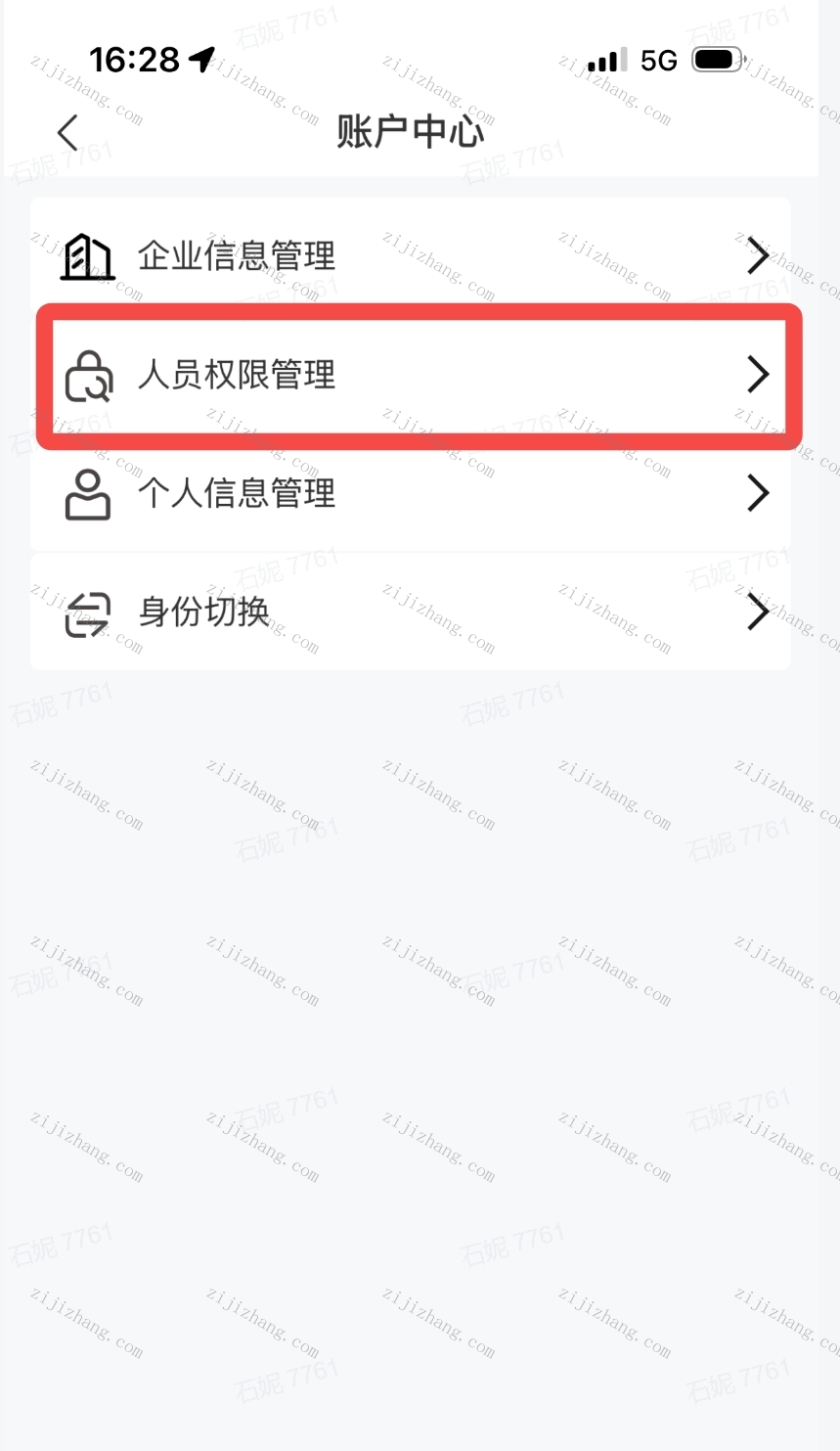Open 企业信息管理
The height and width of the screenshot is (1451, 840).
[411, 256]
